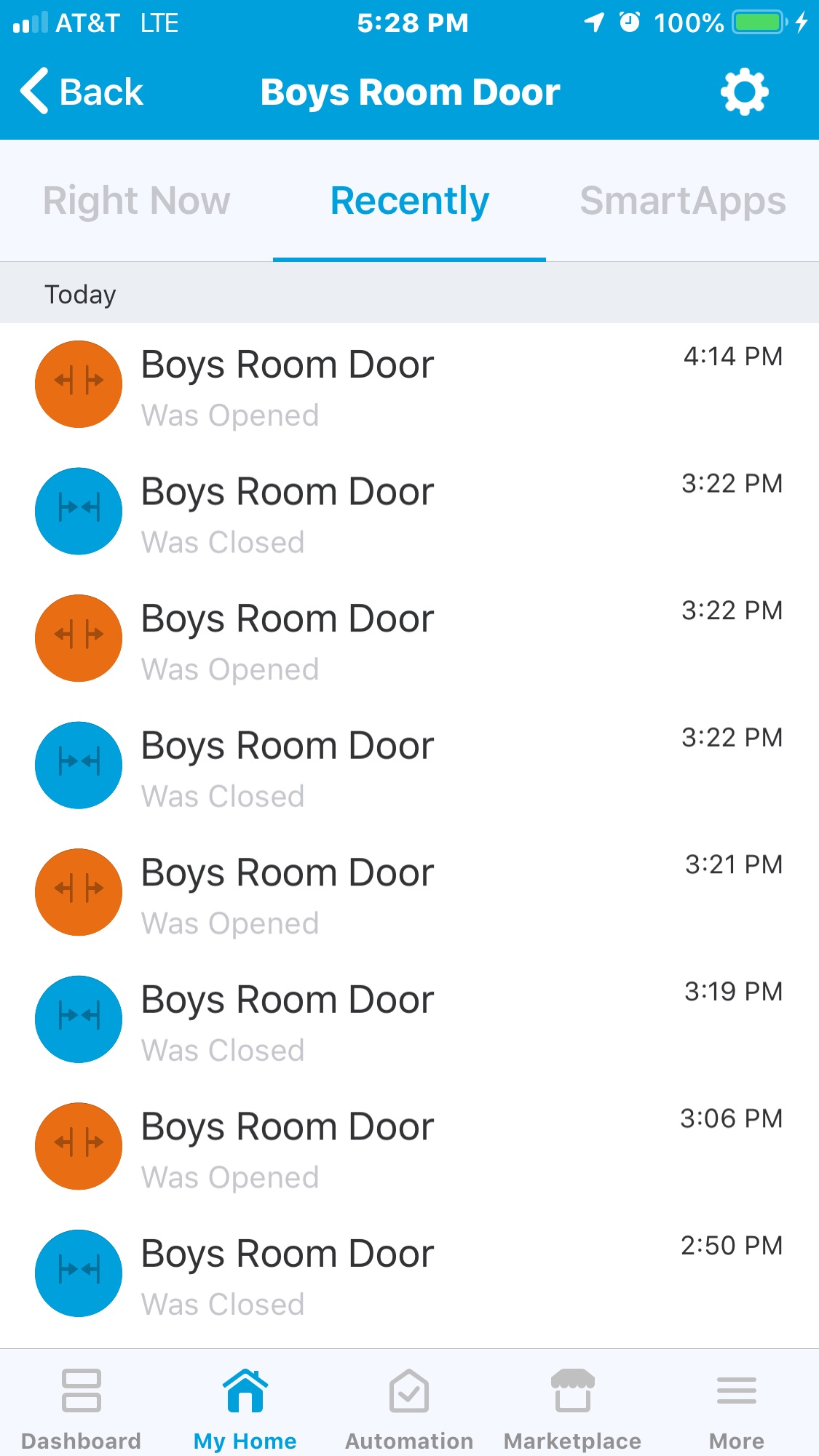Open the Automation tab

pyautogui.click(x=409, y=1408)
